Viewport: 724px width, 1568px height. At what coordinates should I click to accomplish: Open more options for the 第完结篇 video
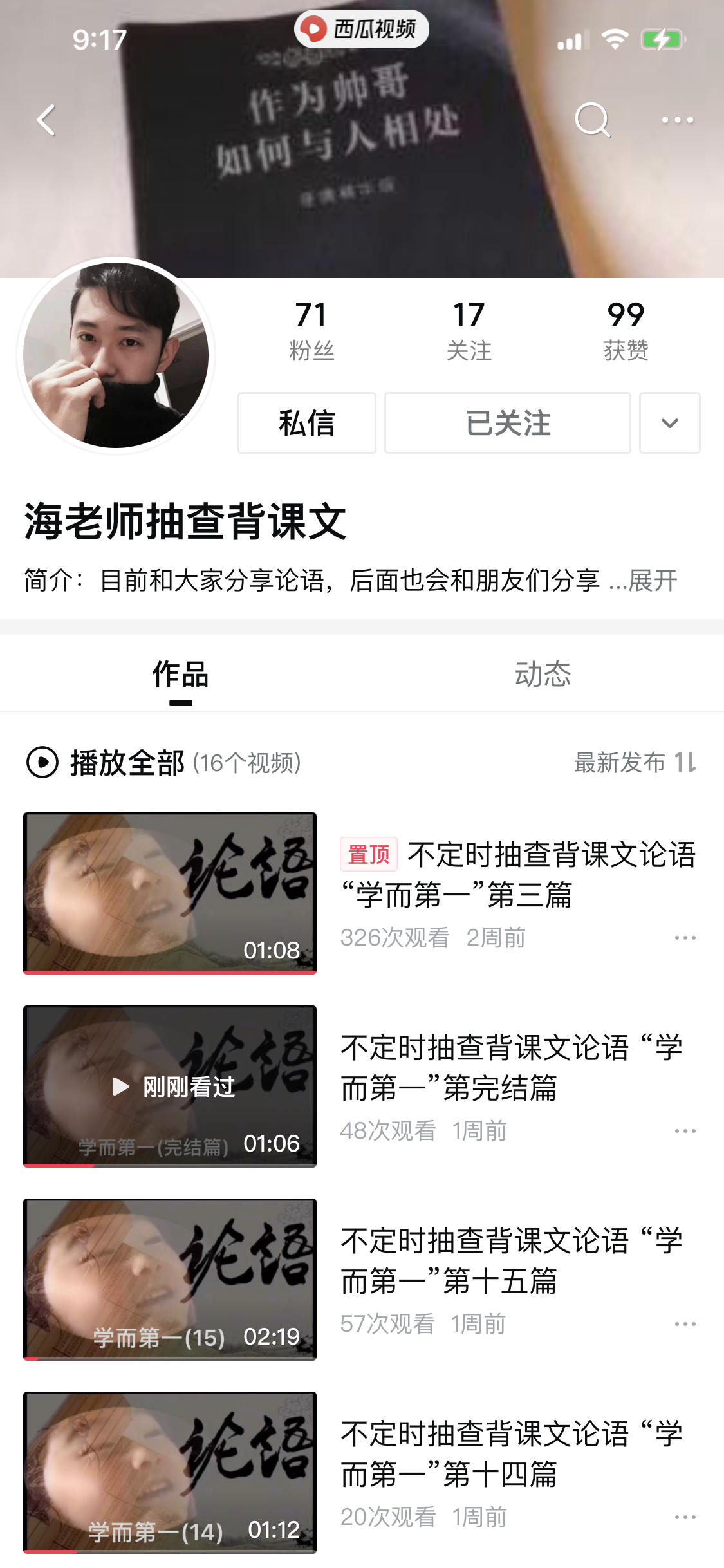[x=685, y=1131]
